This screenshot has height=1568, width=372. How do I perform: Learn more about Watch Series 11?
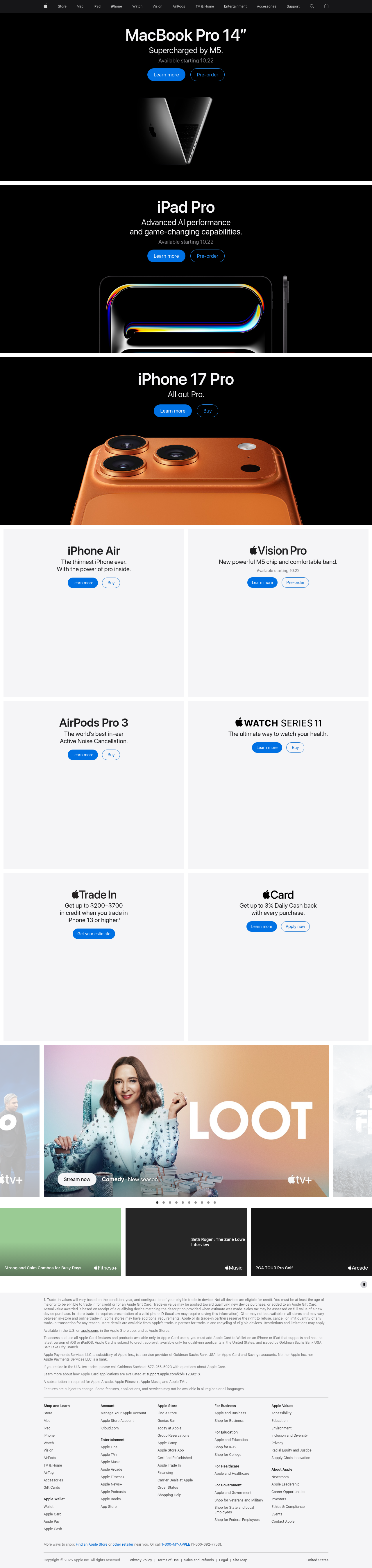tap(267, 748)
